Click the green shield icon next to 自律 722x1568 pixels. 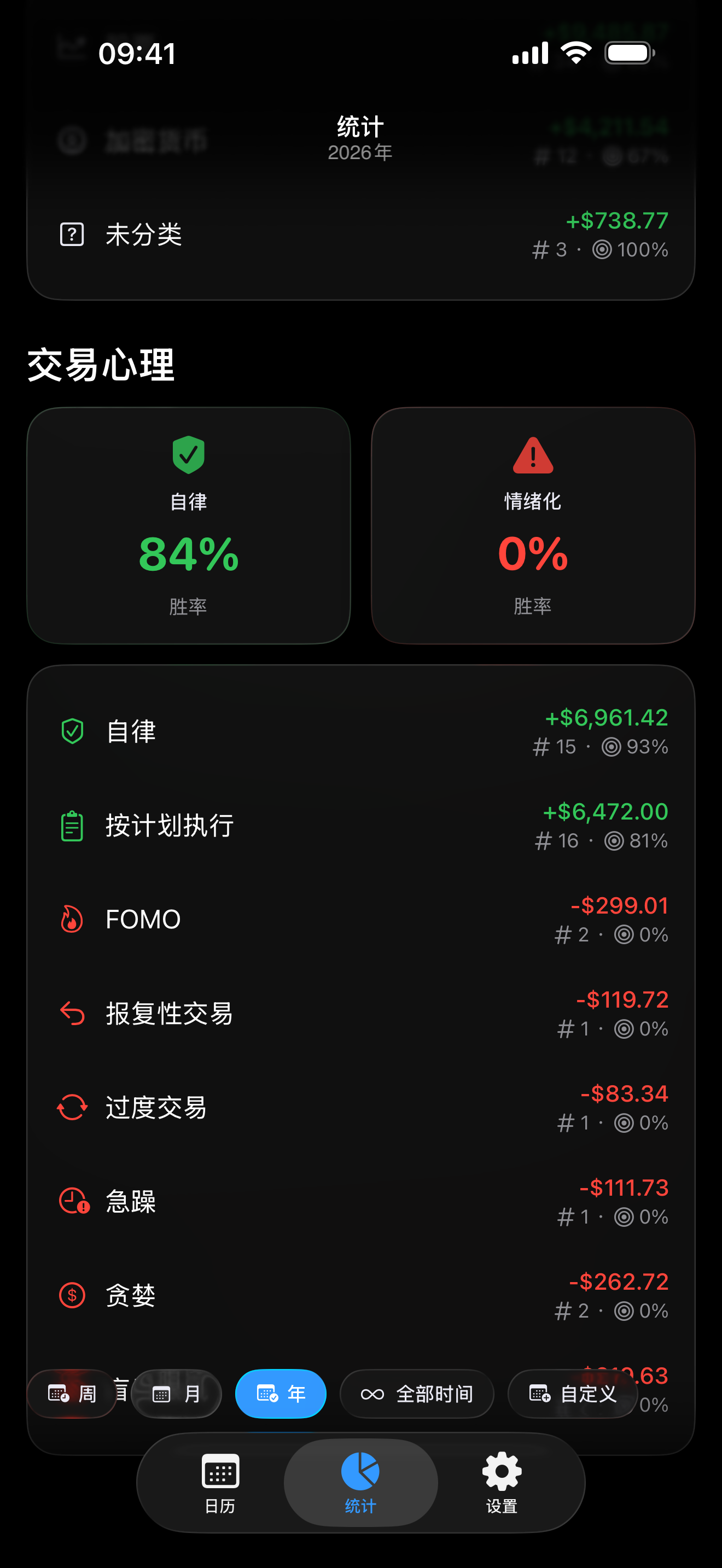click(72, 732)
